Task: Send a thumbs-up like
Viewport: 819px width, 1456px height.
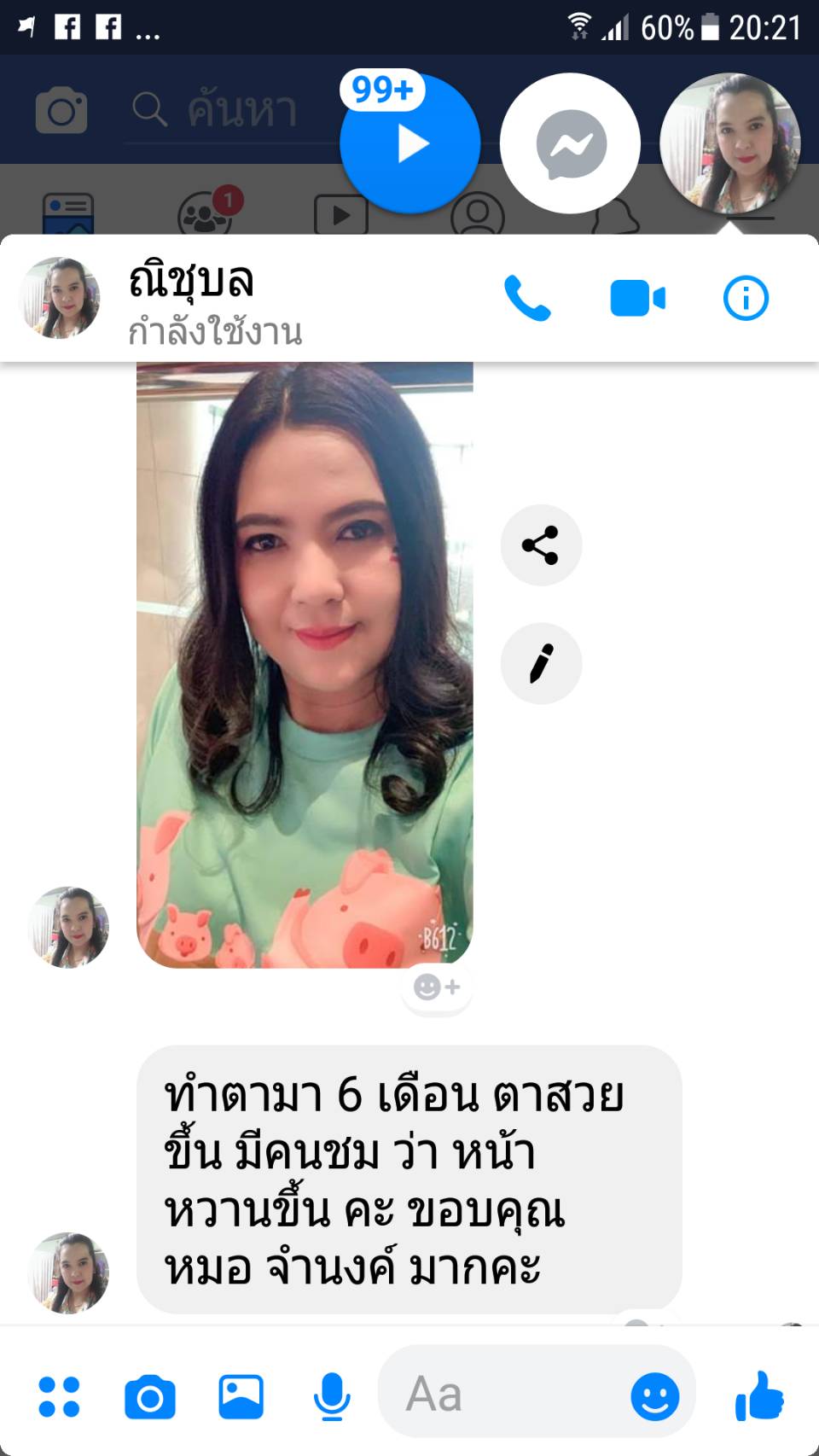Action: point(759,1397)
